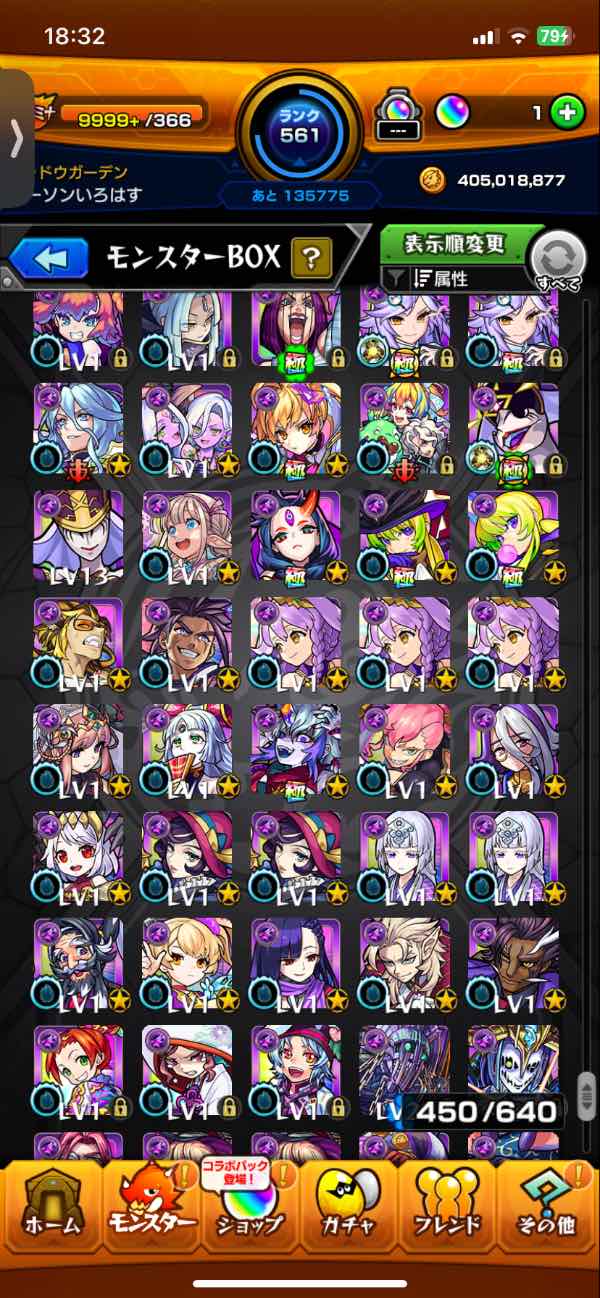
Task: Open the question mark help button
Action: (311, 259)
